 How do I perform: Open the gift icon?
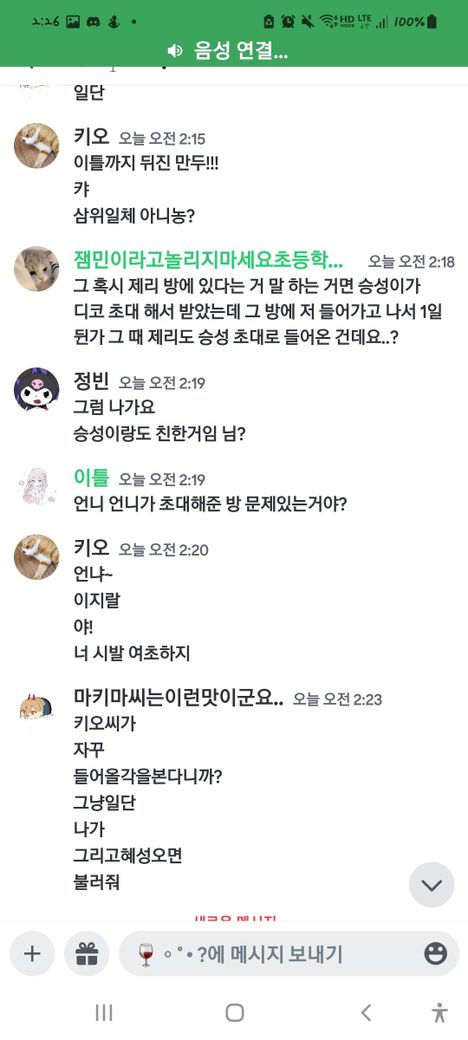86,954
